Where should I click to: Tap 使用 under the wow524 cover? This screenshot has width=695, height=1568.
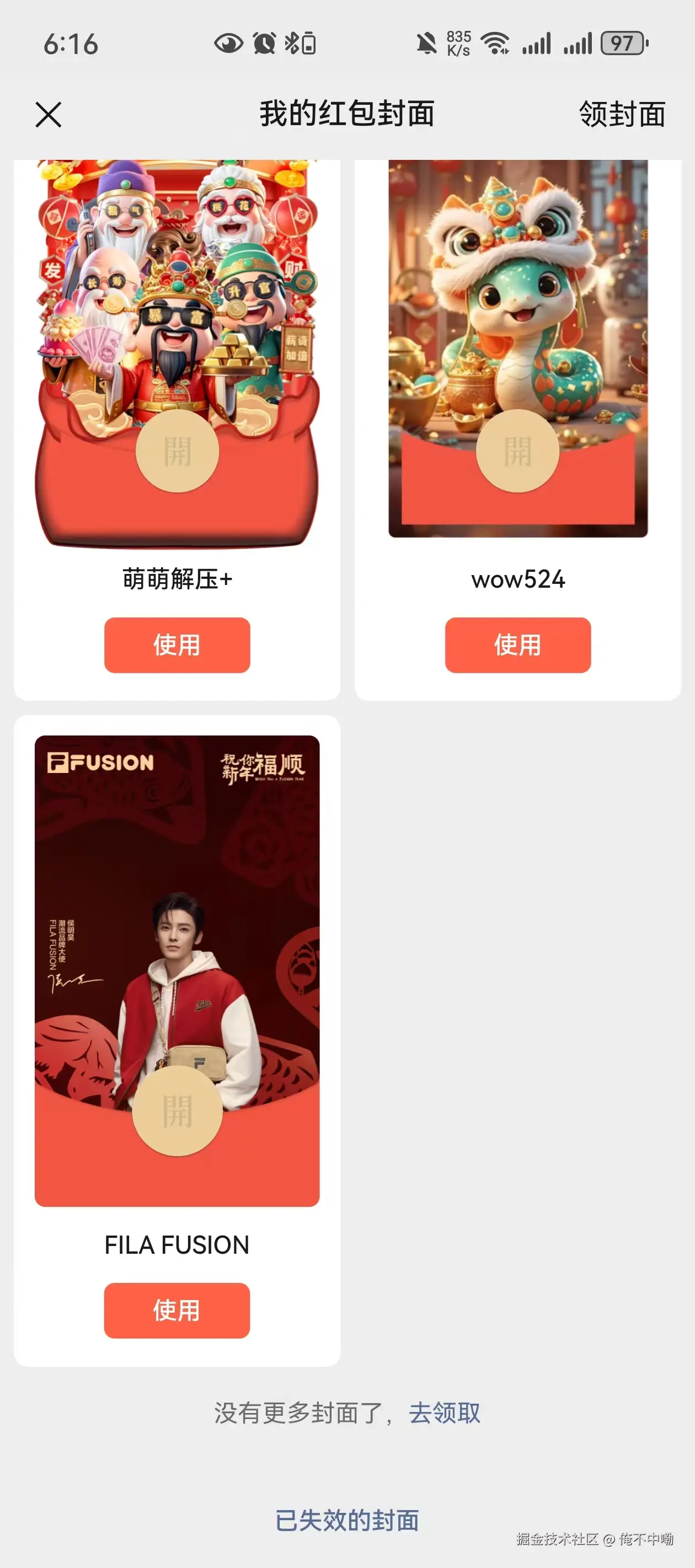coord(517,645)
